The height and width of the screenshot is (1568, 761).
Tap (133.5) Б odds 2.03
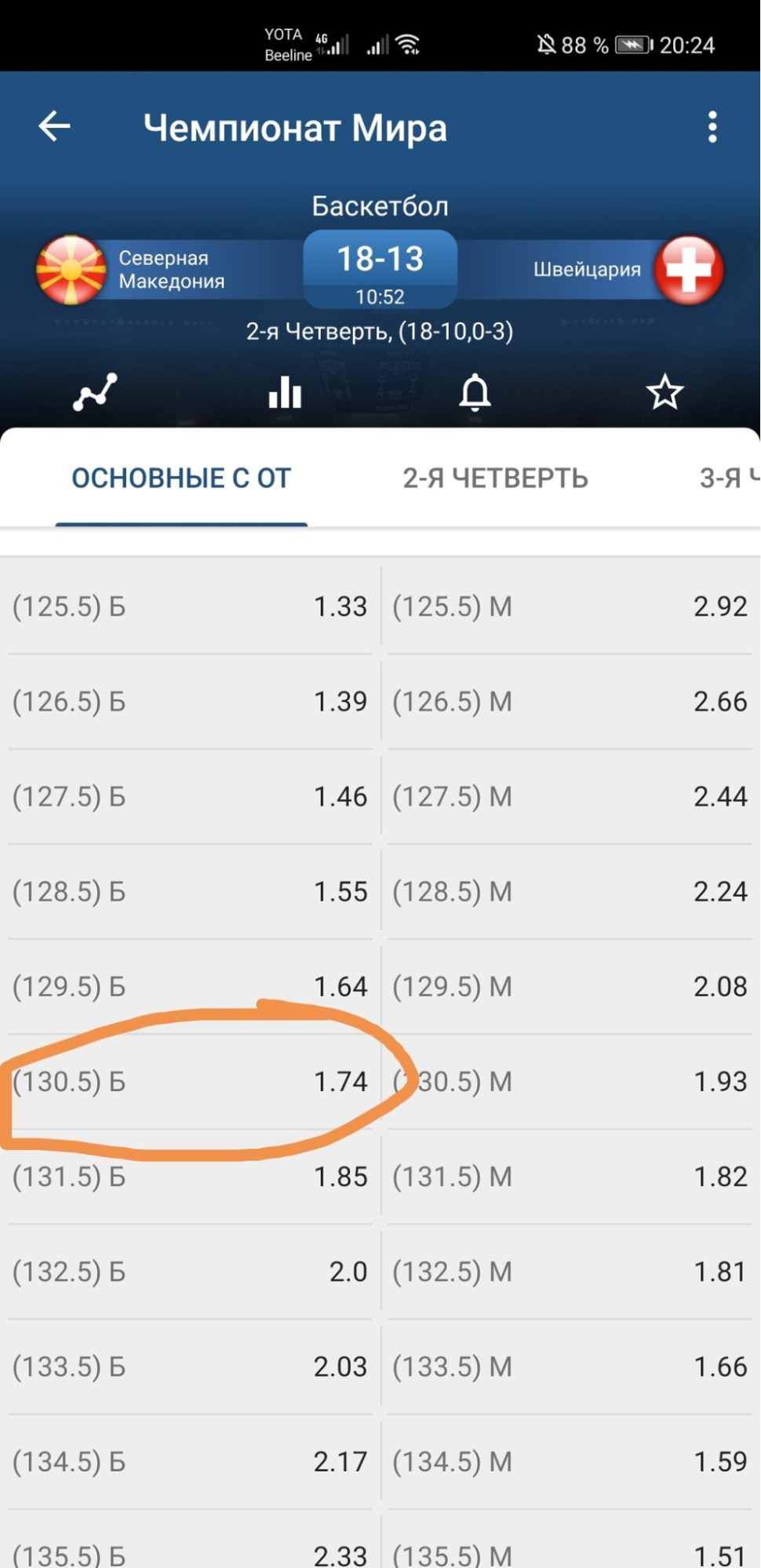click(190, 1366)
